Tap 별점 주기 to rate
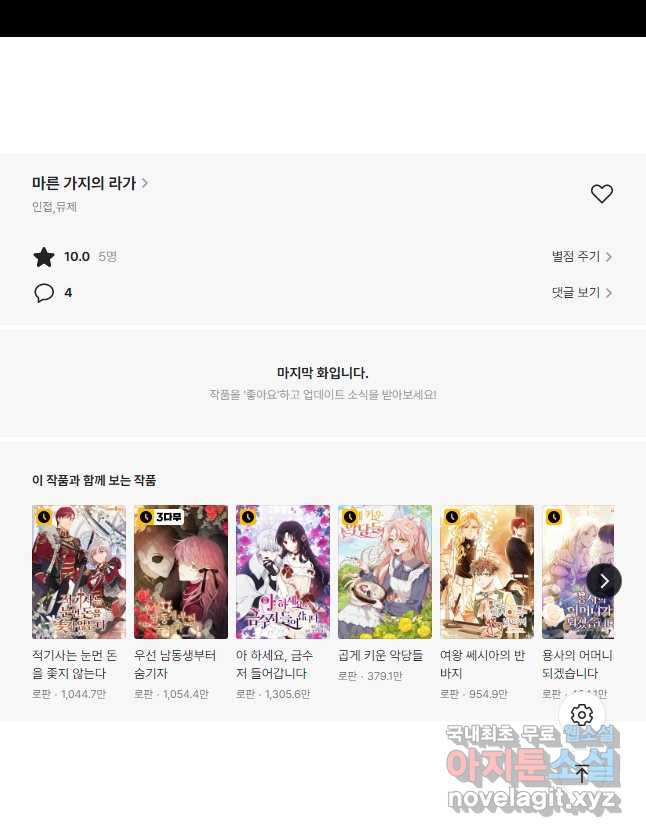The width and height of the screenshot is (646, 837). (x=582, y=257)
